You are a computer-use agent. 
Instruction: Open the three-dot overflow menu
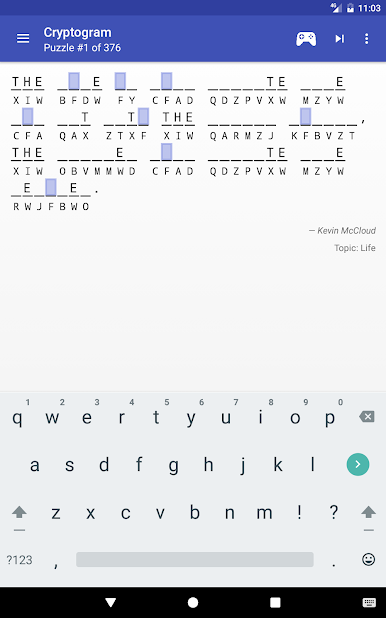(x=367, y=39)
